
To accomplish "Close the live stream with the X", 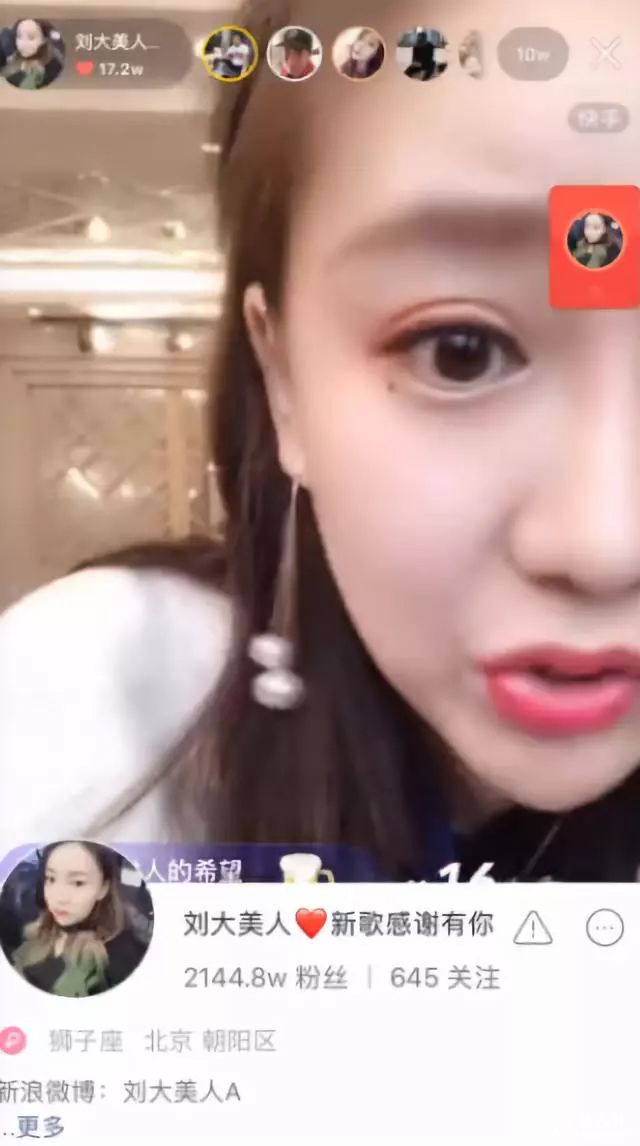I will coord(606,53).
